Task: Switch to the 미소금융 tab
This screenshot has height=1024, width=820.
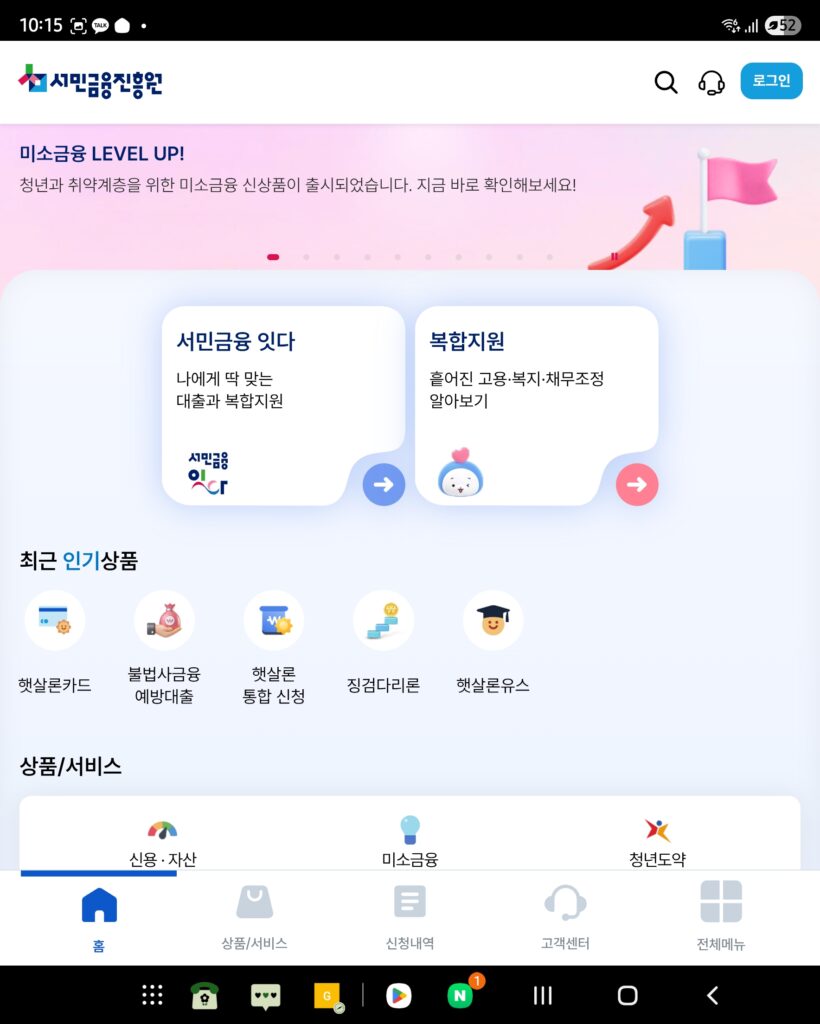Action: click(410, 843)
